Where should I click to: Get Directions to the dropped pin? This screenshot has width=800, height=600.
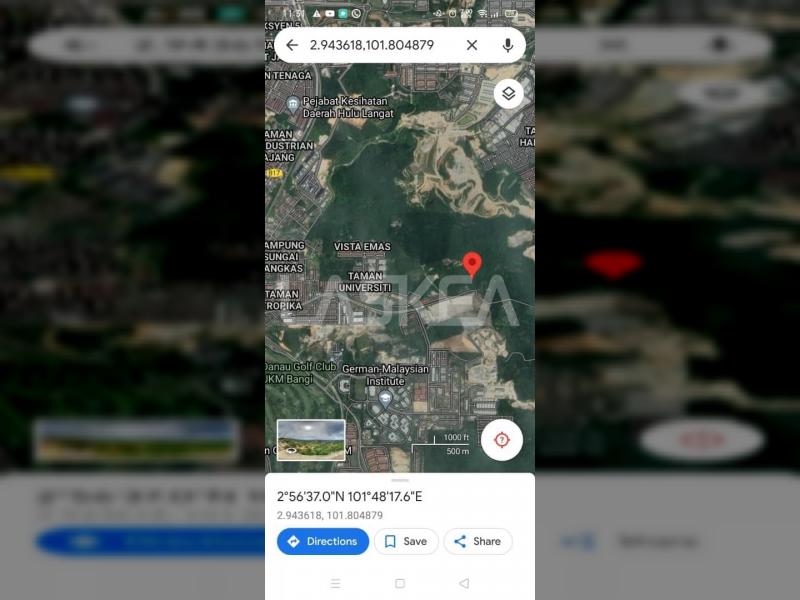coord(322,541)
